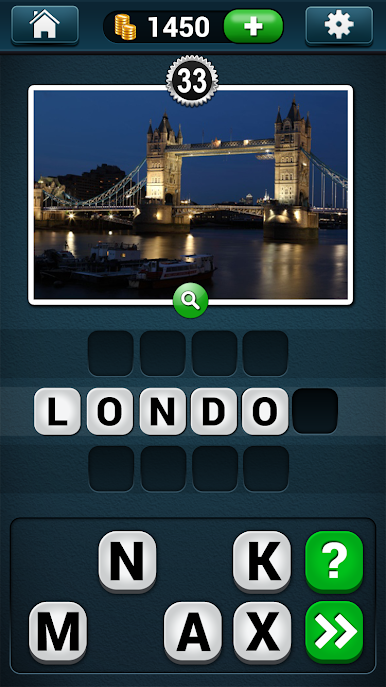386x687 pixels.
Task: Select the letter N from the tray
Action: [127, 560]
